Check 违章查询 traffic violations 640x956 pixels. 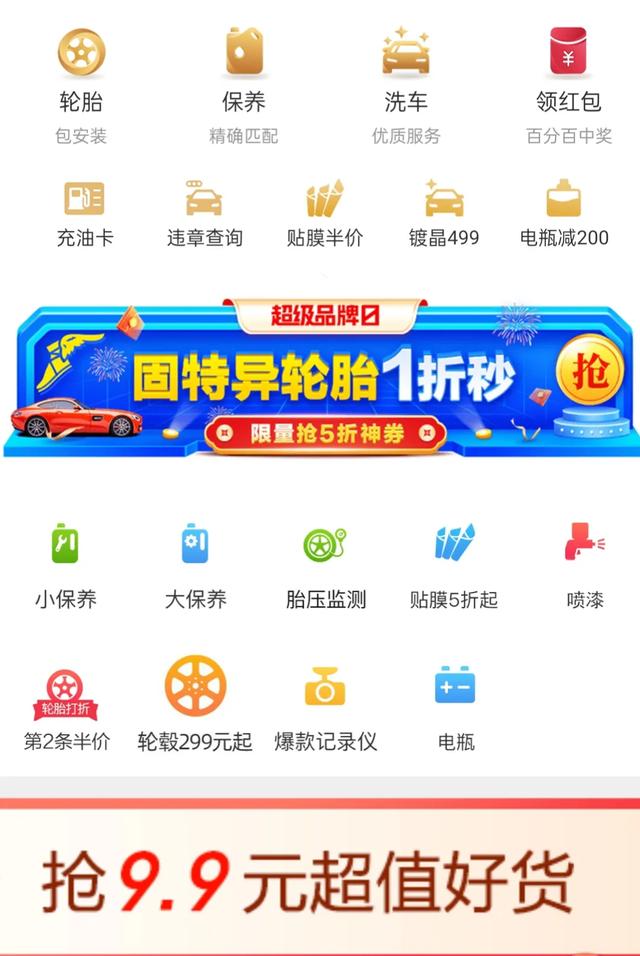204,213
